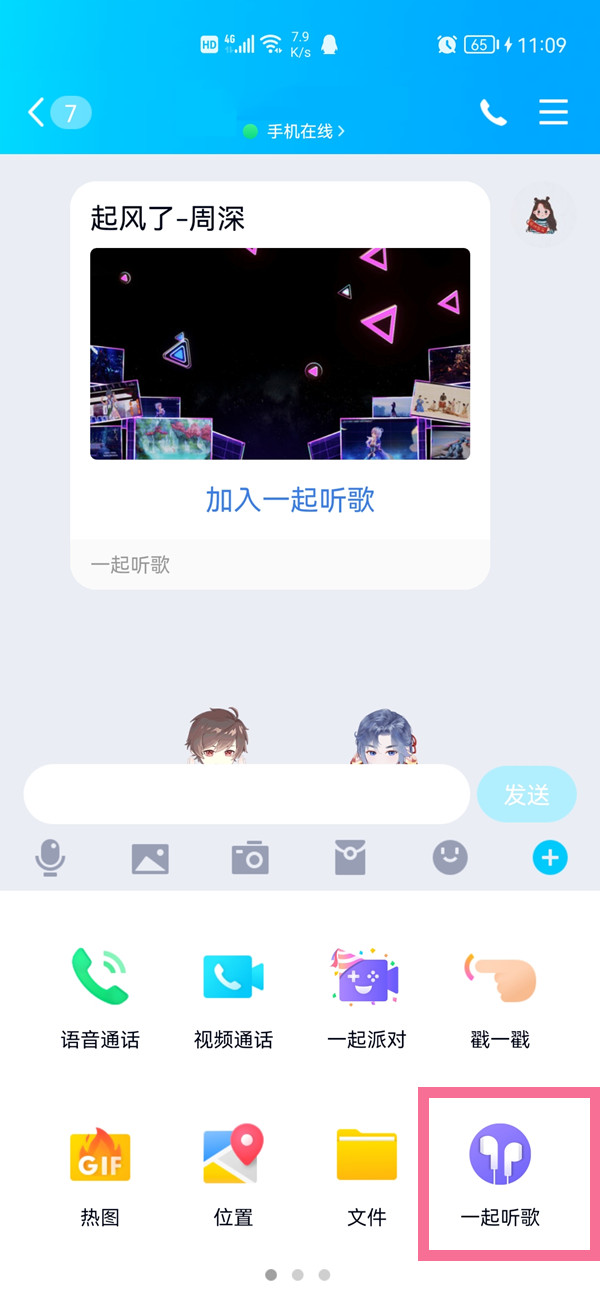
Task: Close the plus options panel
Action: [550, 857]
